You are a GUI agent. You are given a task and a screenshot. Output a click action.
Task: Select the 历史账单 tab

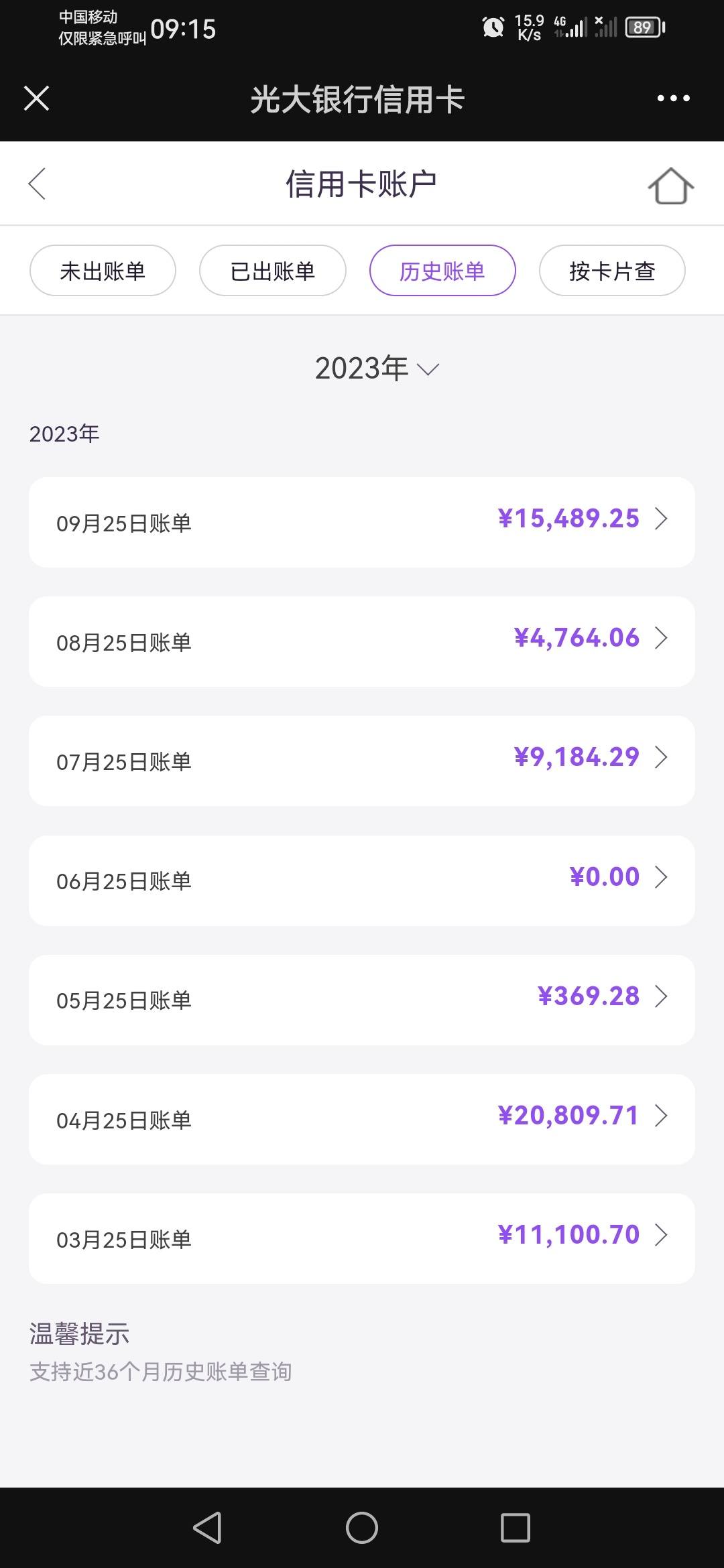coord(442,271)
